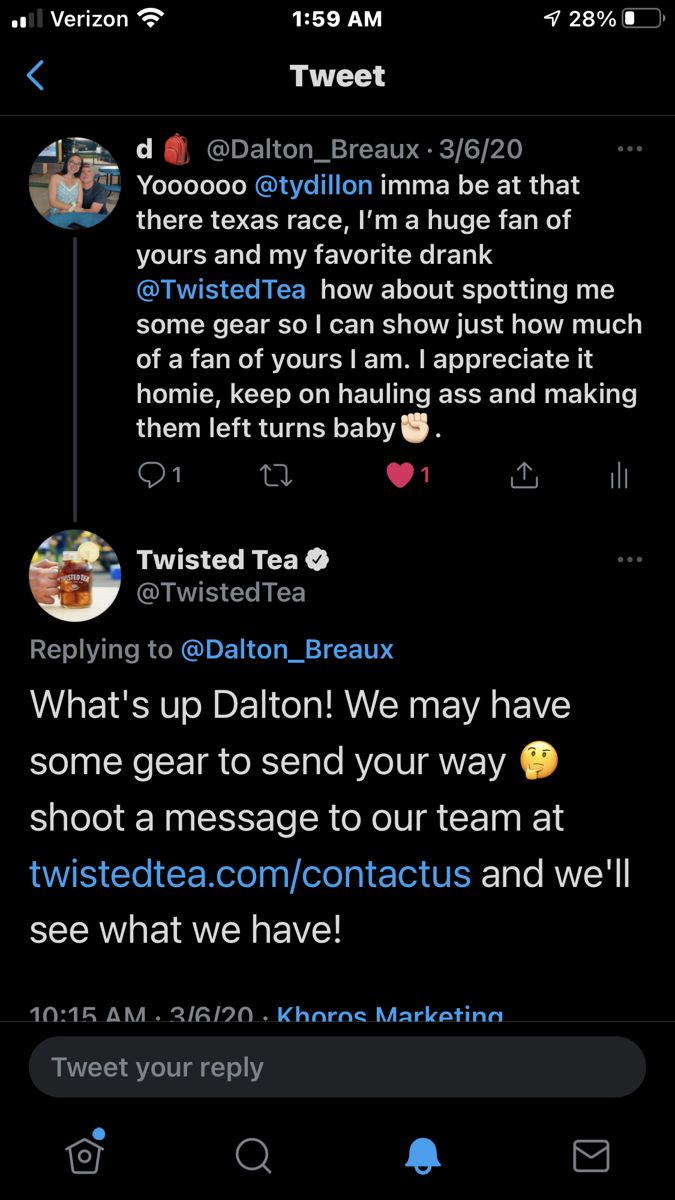Viewport: 675px width, 1200px height.
Task: Share Dalton's tweet
Action: point(524,477)
